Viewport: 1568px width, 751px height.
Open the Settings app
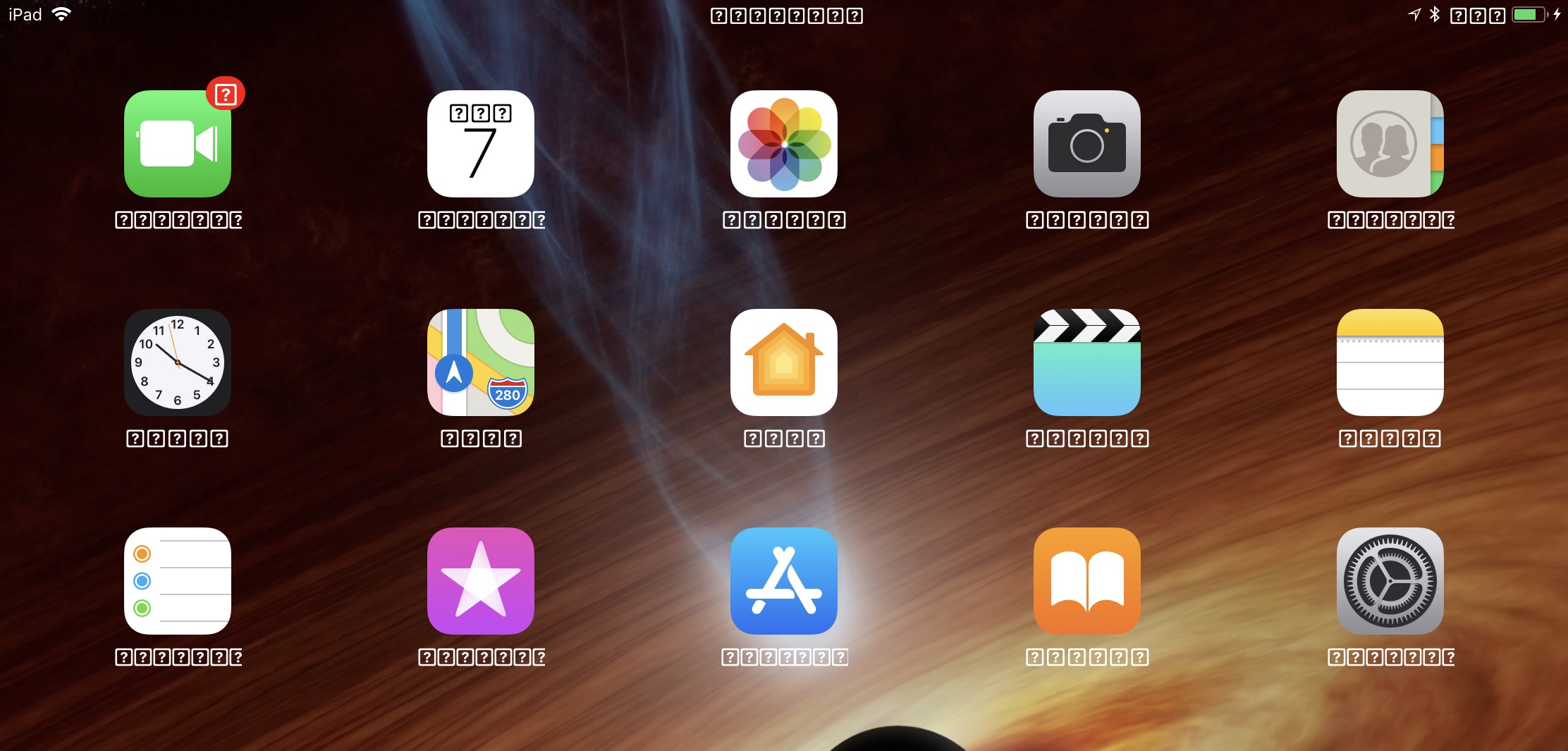pos(1390,581)
